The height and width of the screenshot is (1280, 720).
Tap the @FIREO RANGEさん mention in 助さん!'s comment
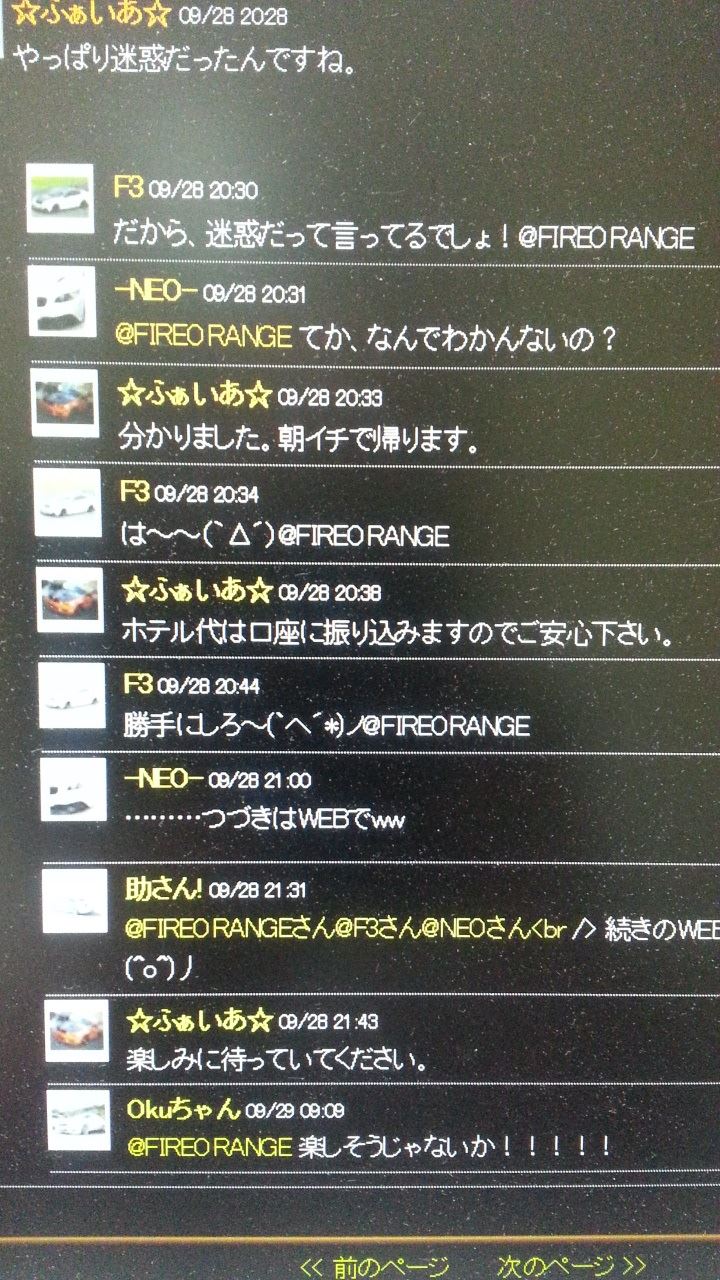[x=229, y=930]
